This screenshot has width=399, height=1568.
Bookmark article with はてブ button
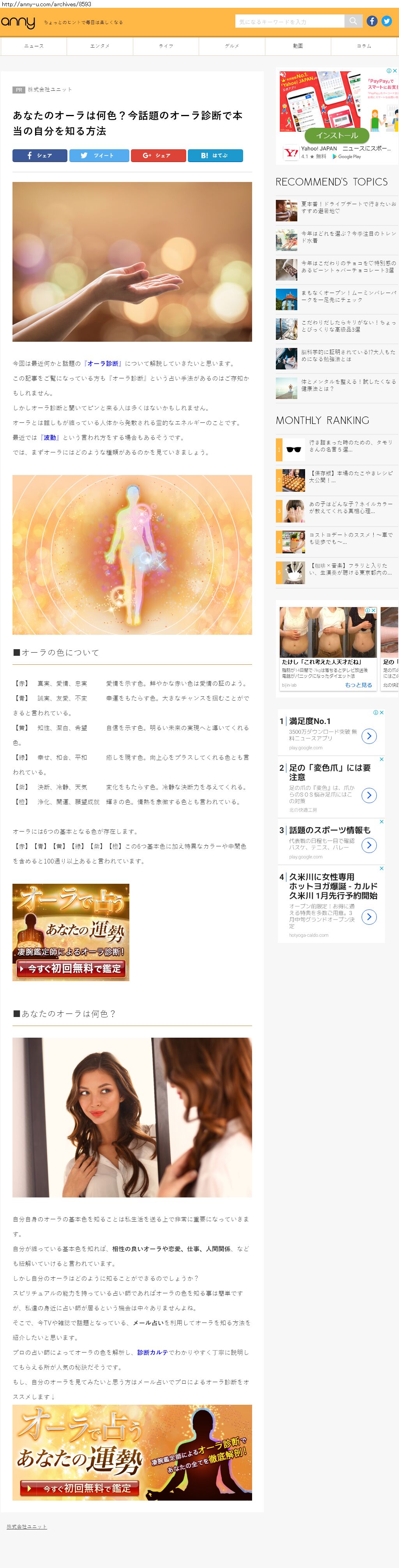[x=215, y=156]
